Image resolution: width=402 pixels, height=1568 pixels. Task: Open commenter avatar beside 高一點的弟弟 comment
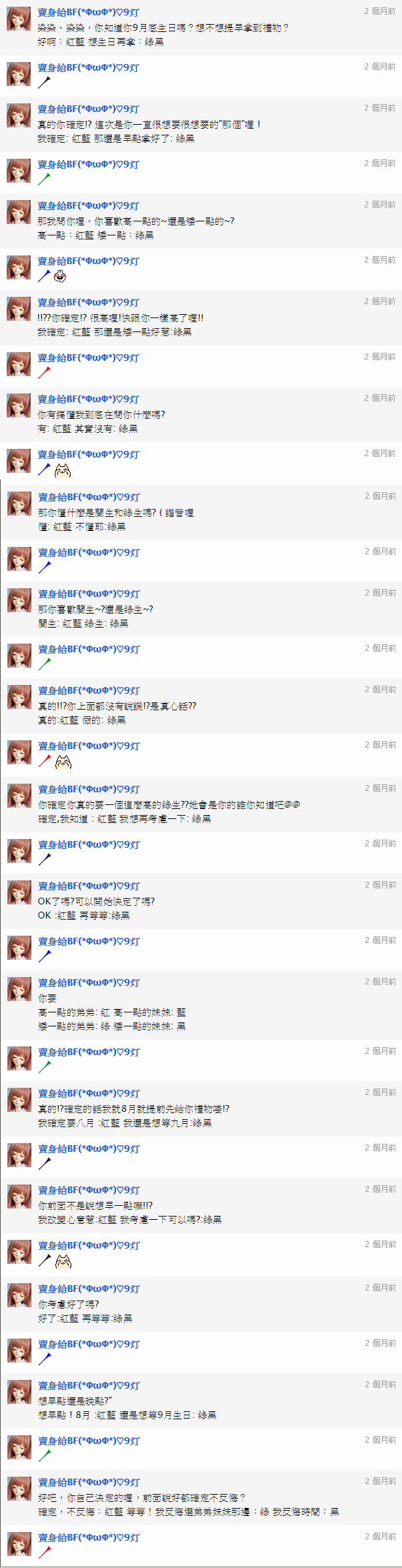pos(19,989)
